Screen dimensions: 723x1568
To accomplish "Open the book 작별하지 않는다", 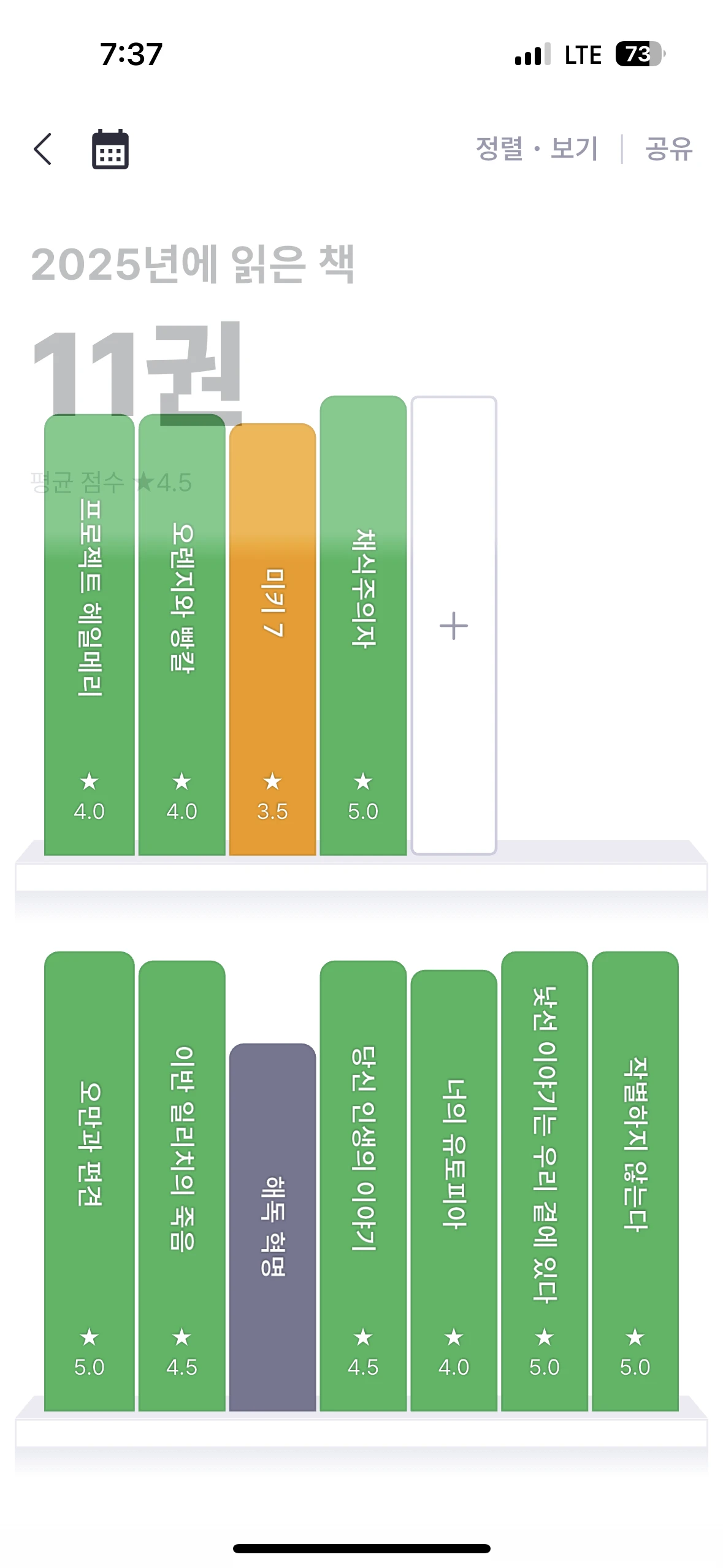I will pyautogui.click(x=635, y=1181).
